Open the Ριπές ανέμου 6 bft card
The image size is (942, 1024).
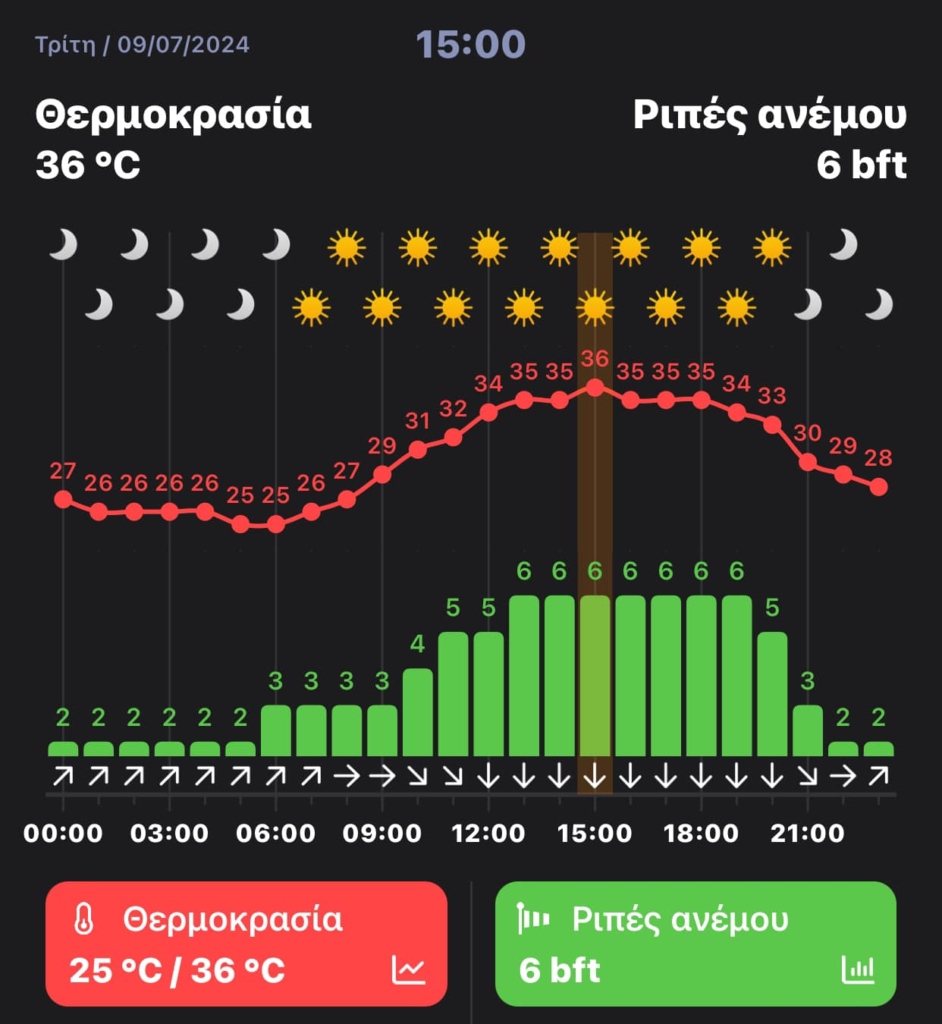point(695,943)
